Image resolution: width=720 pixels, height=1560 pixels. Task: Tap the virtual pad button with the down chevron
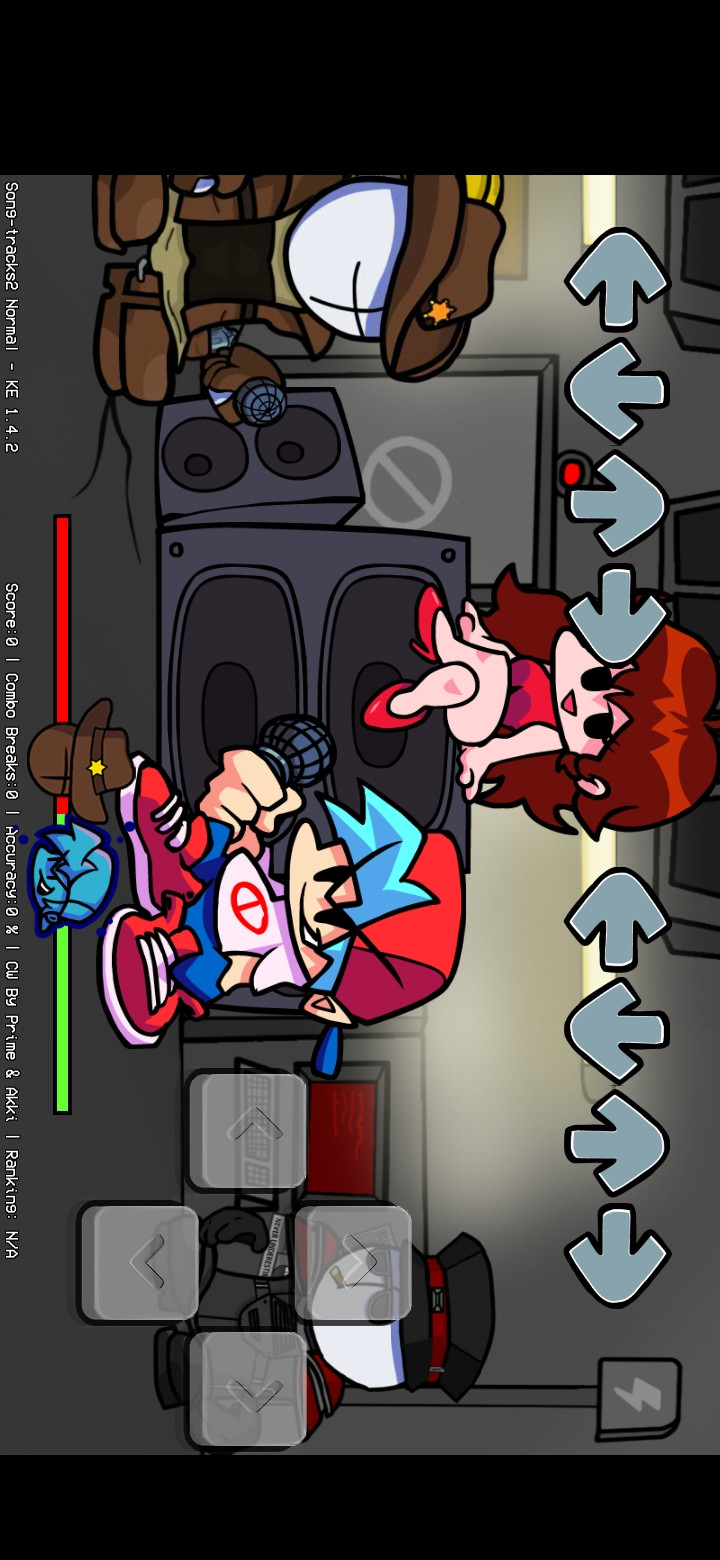click(x=248, y=1390)
